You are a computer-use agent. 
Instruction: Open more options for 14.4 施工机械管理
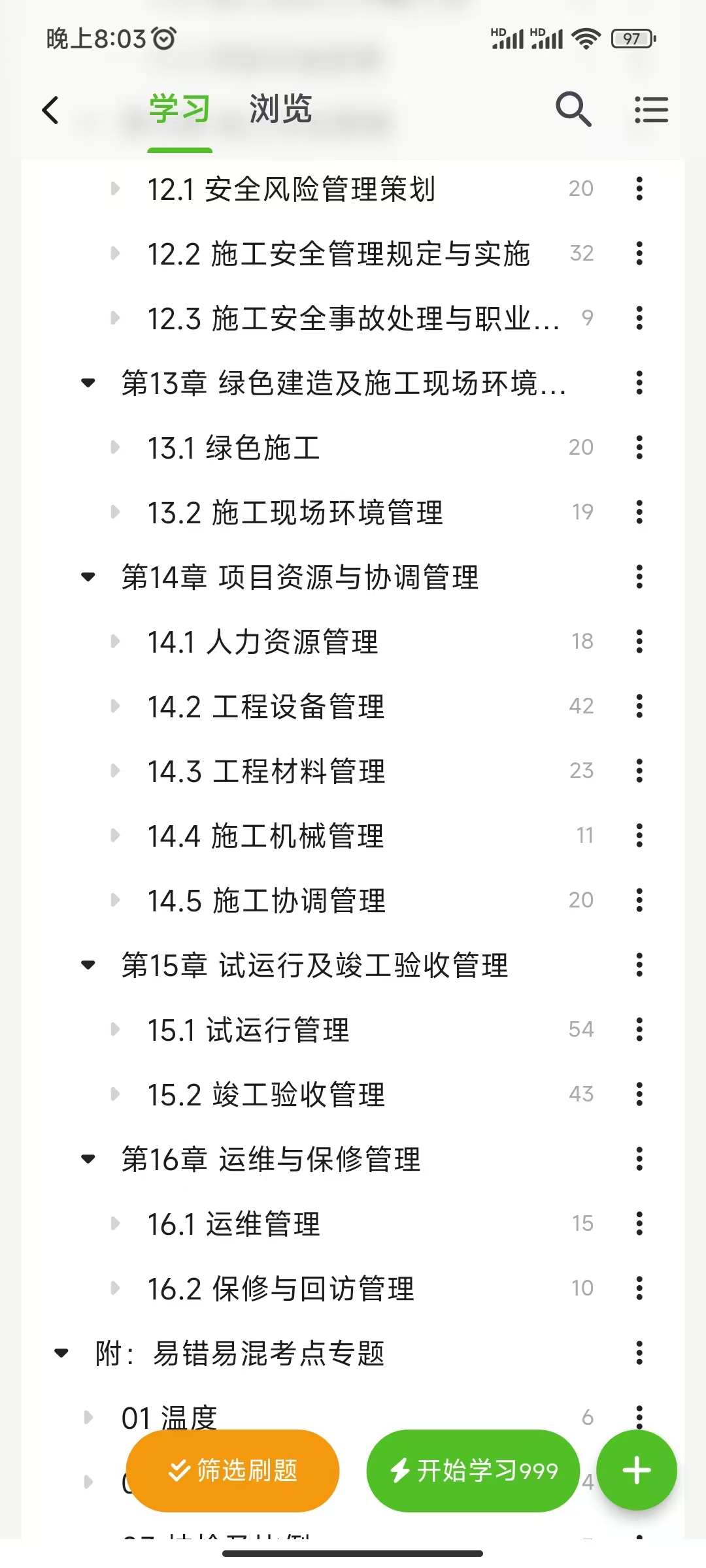(x=639, y=836)
